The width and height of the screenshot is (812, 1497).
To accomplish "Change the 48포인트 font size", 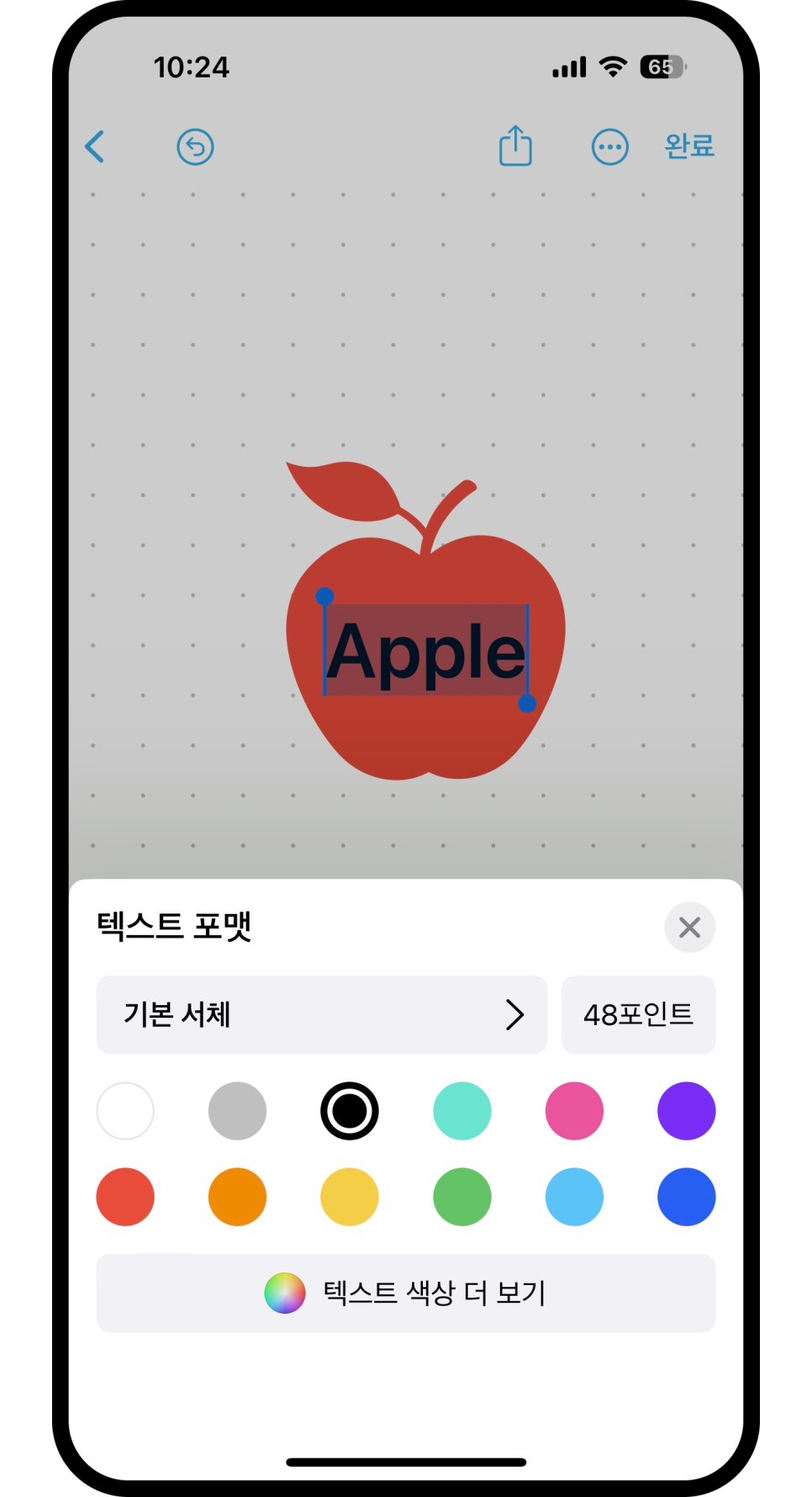I will click(638, 1014).
